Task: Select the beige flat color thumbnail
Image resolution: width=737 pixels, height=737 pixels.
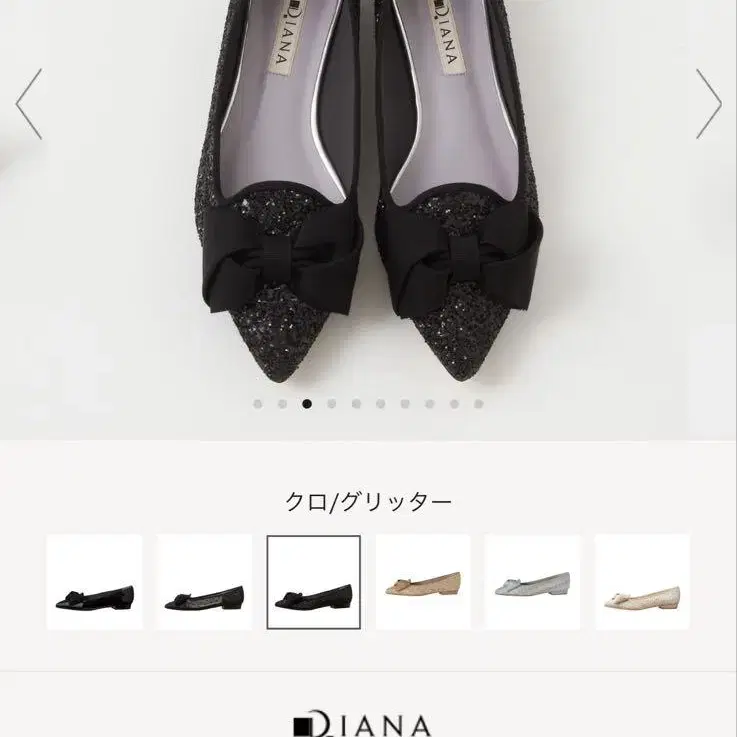Action: [x=423, y=582]
